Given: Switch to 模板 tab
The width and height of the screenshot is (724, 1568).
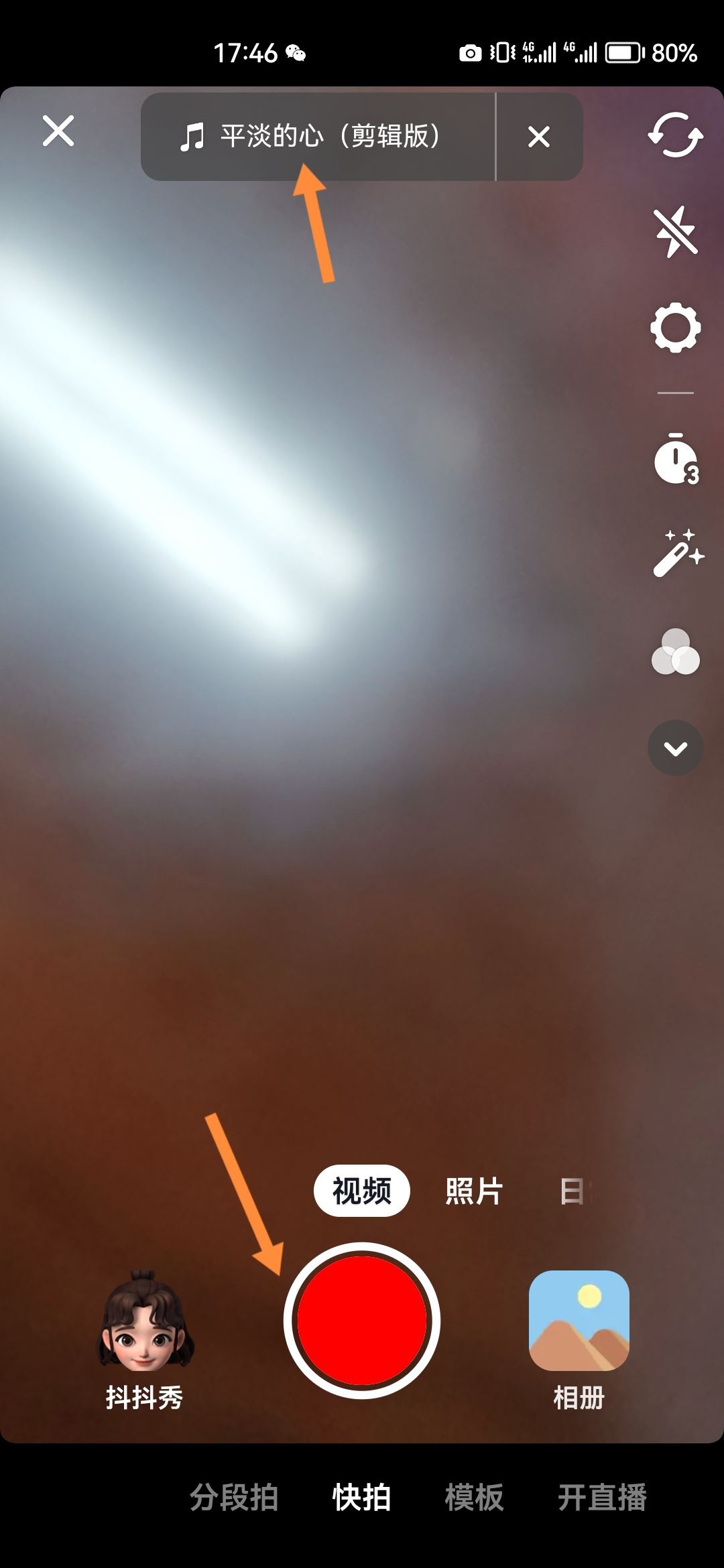Looking at the screenshot, I should pyautogui.click(x=473, y=1497).
